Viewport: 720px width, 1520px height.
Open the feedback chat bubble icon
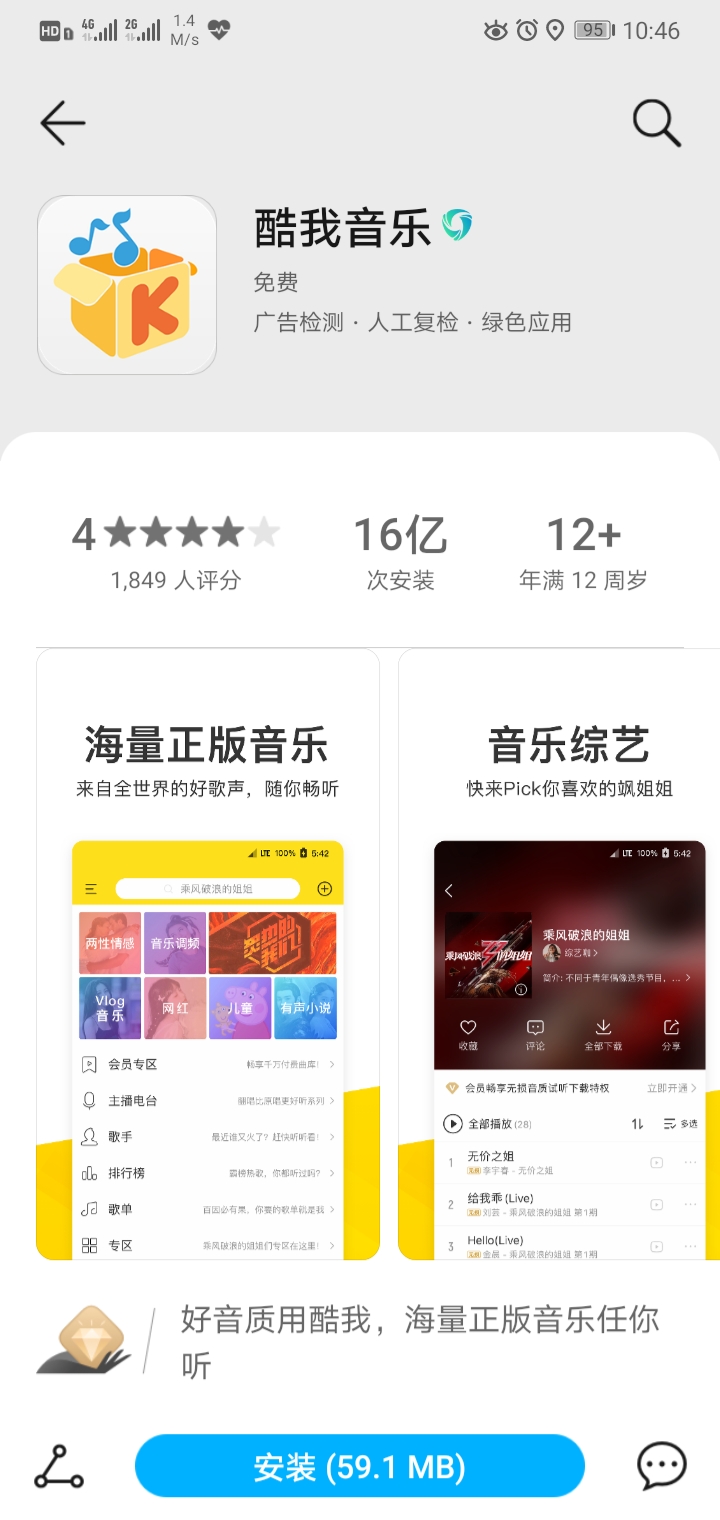tap(663, 1466)
